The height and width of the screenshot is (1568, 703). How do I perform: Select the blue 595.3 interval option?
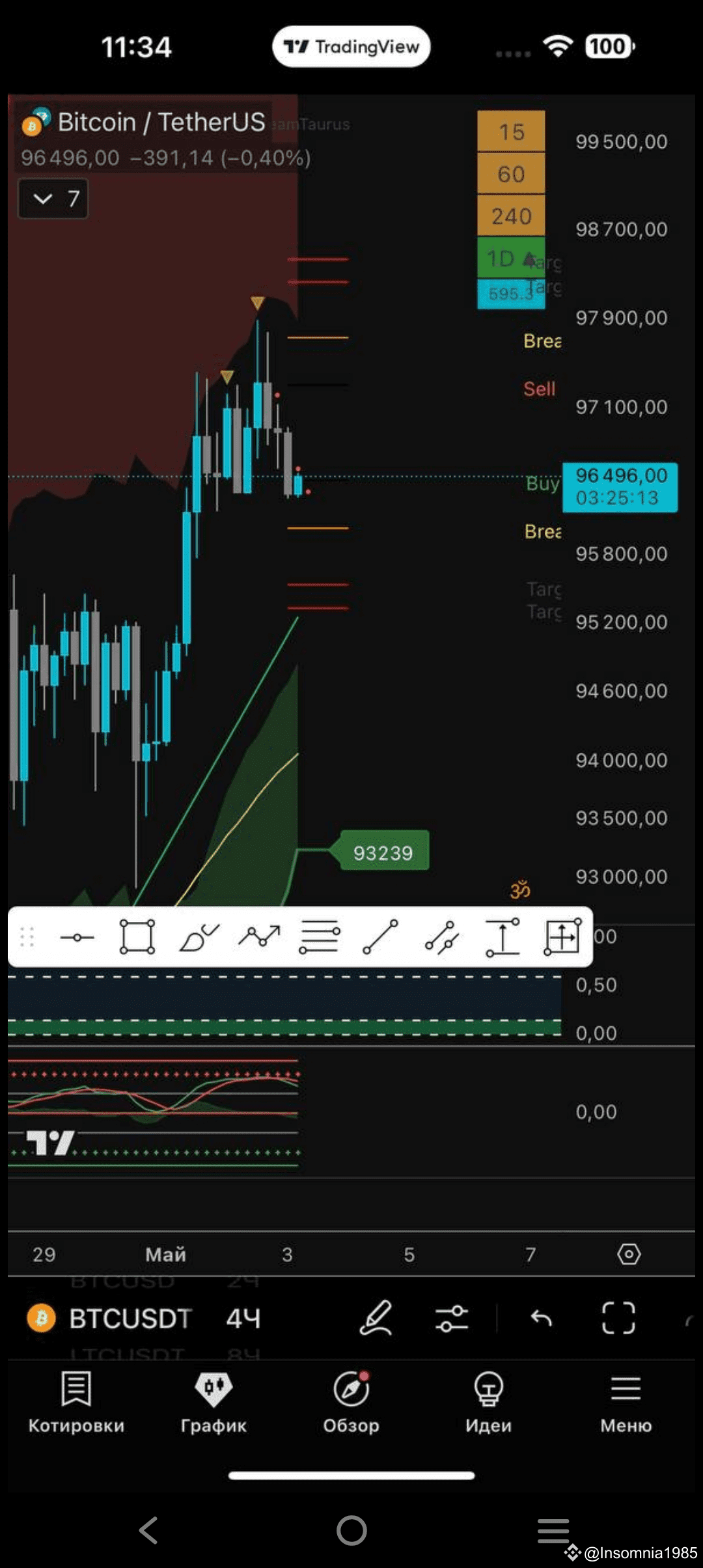point(511,295)
